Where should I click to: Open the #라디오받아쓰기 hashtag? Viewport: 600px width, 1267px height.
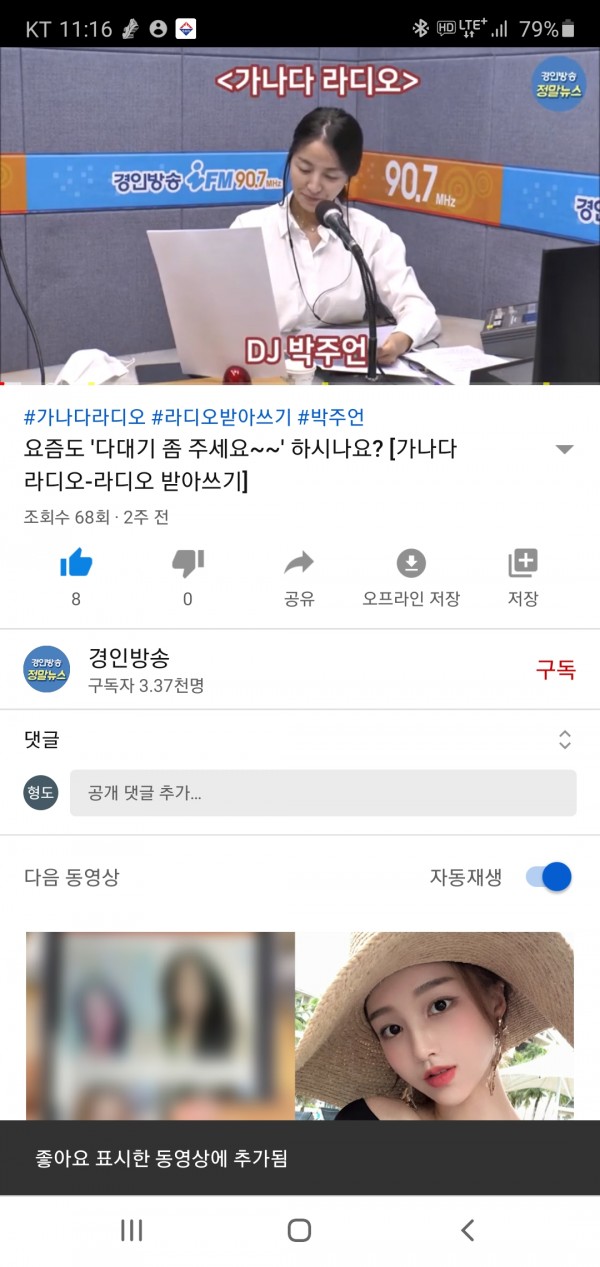222,417
